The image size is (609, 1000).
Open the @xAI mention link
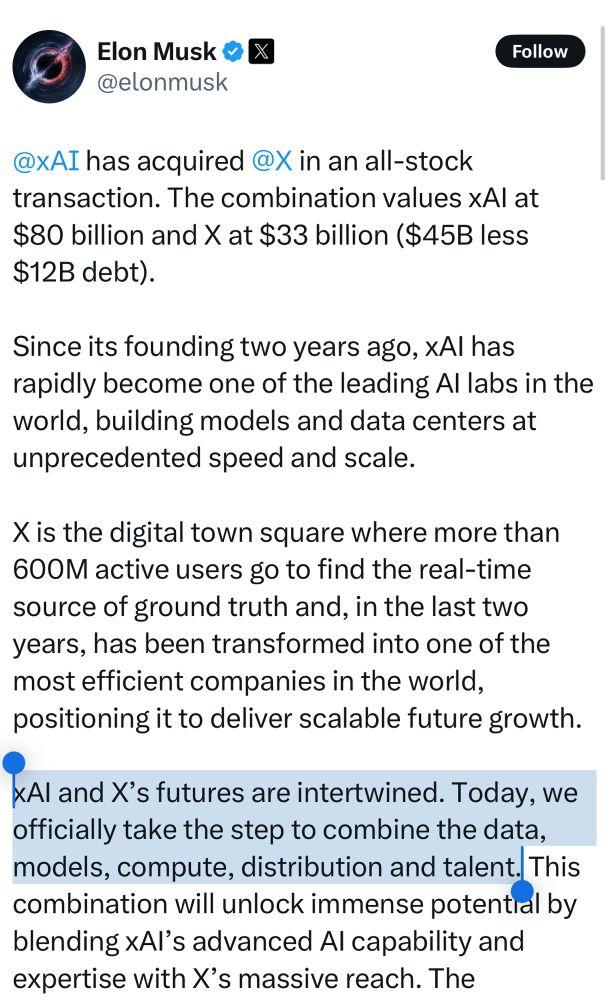(46, 161)
